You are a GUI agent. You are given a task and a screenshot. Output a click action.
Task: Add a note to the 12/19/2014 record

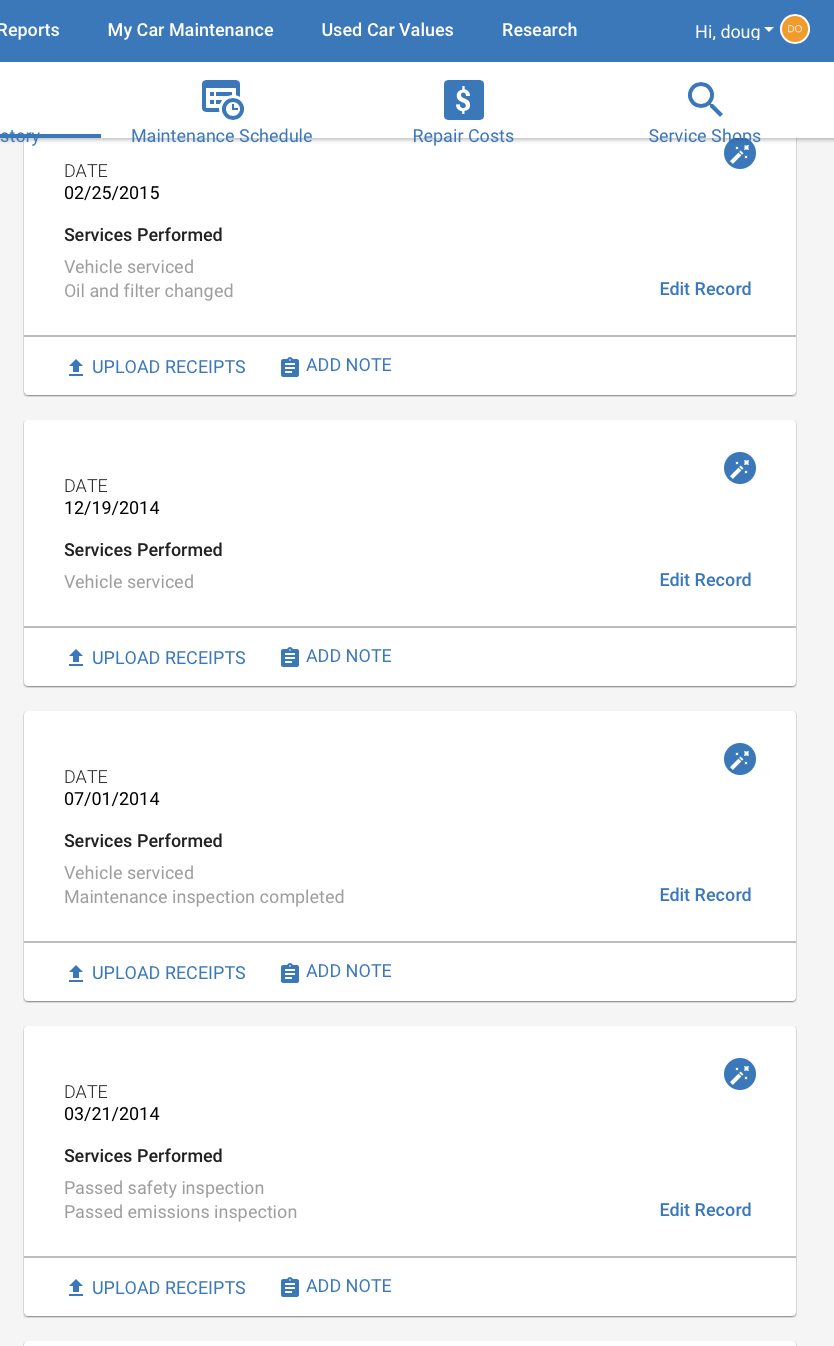coord(336,657)
